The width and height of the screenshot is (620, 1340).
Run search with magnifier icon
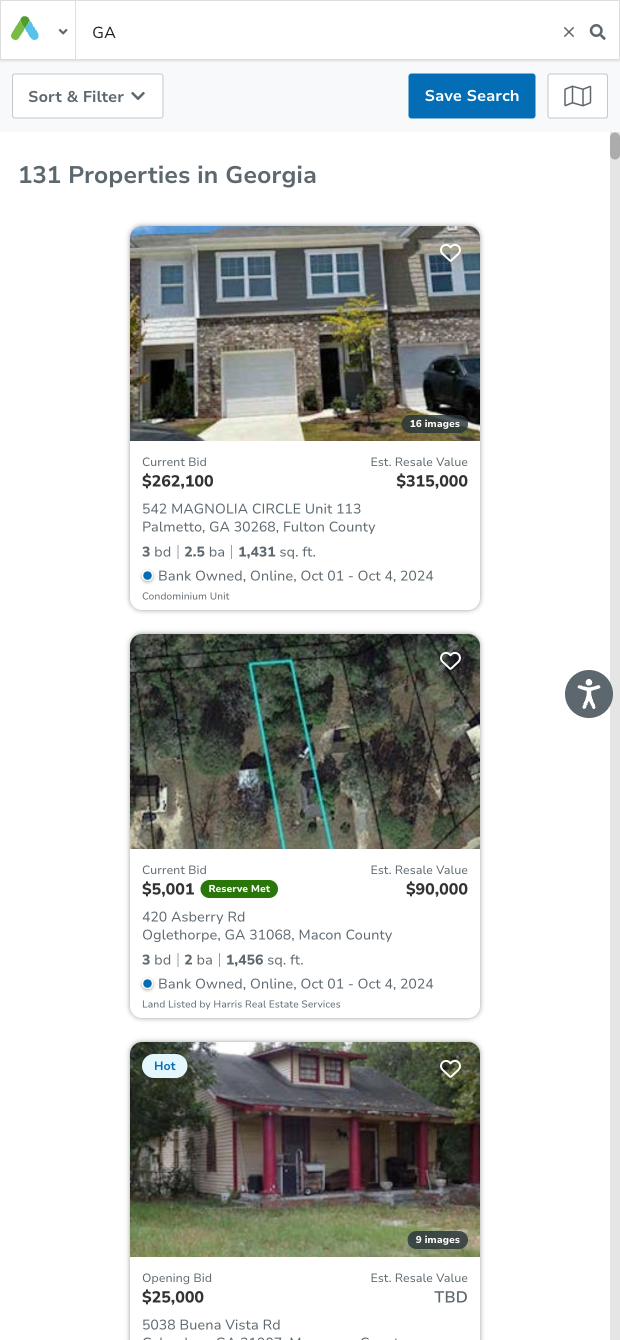point(598,32)
